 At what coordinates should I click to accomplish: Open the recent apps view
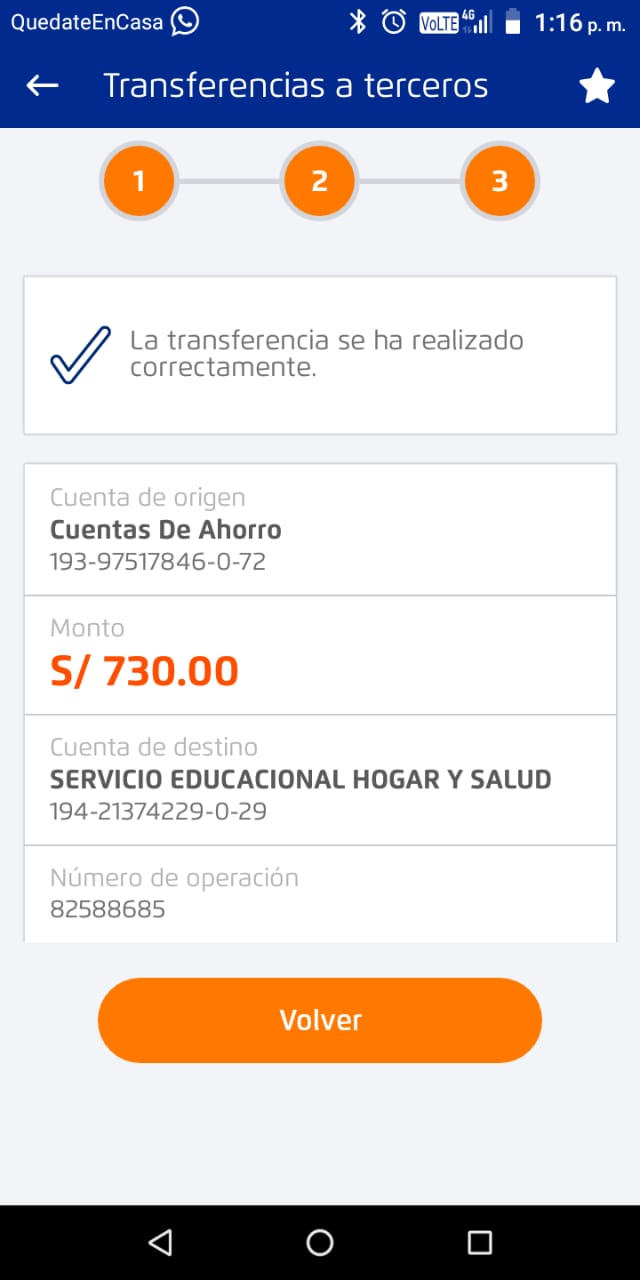point(480,1242)
